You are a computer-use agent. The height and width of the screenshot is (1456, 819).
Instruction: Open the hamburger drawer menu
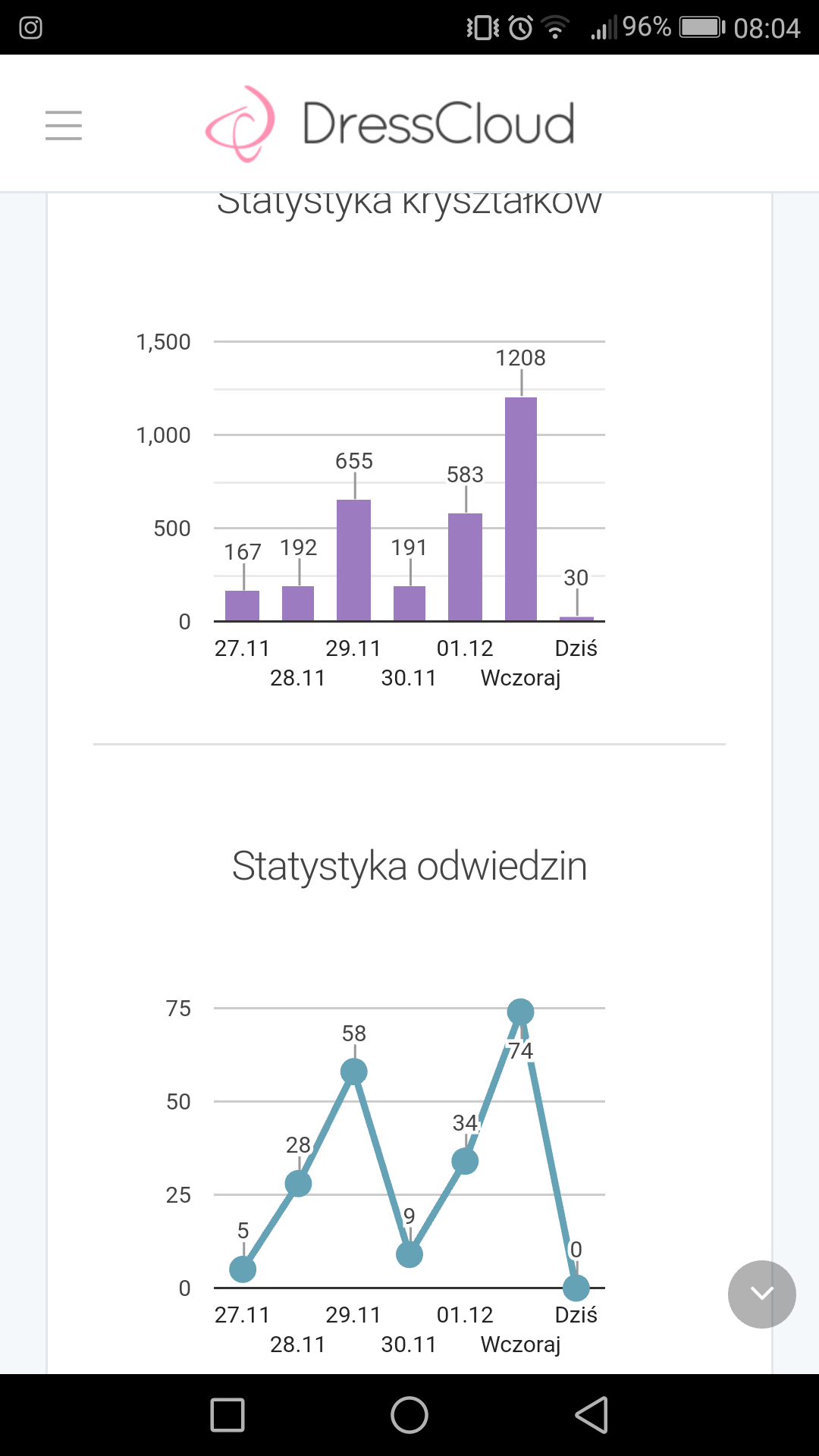64,125
